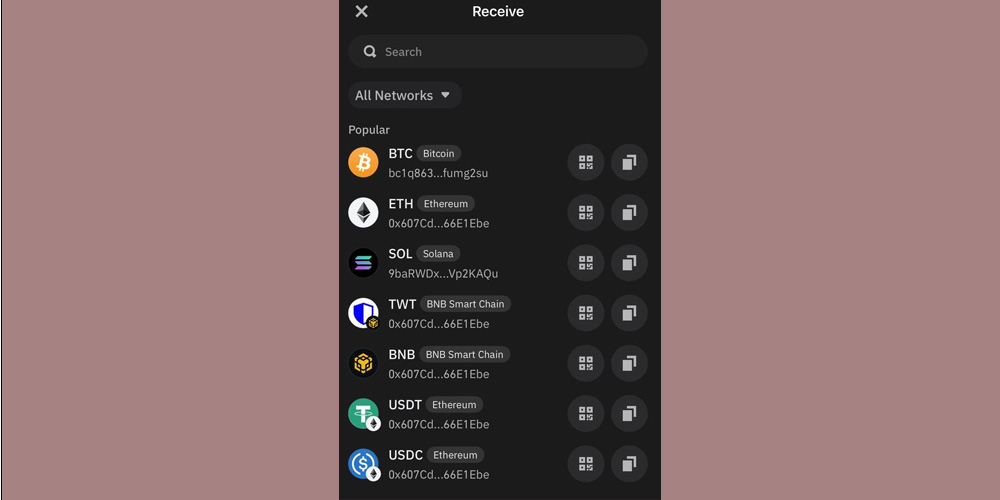The height and width of the screenshot is (500, 1000).
Task: Show QR code for ETH
Action: (x=586, y=213)
